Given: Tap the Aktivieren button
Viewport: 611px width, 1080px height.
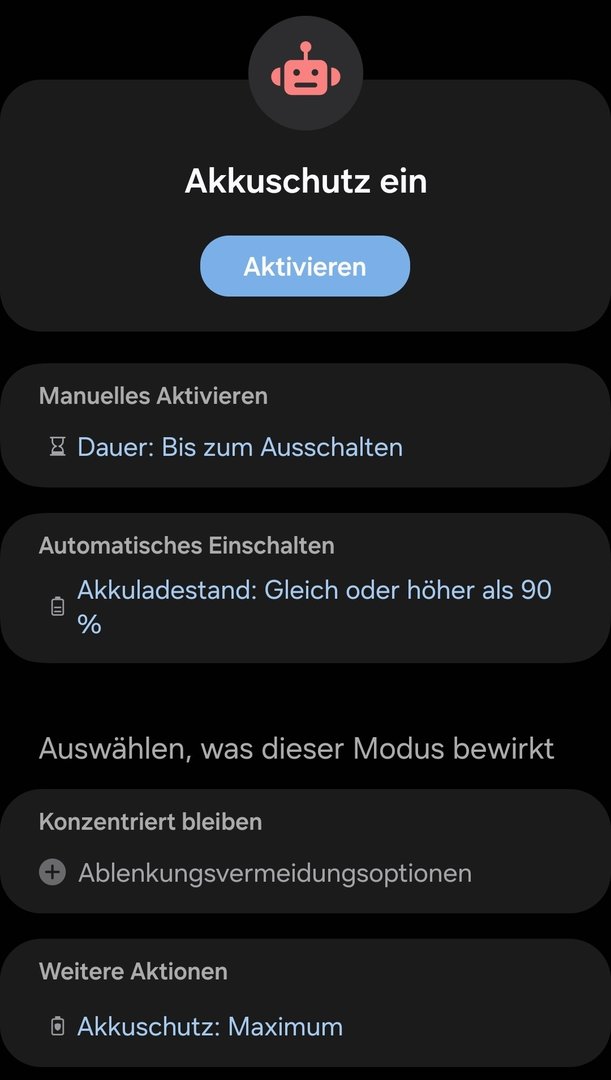Looking at the screenshot, I should pos(305,267).
